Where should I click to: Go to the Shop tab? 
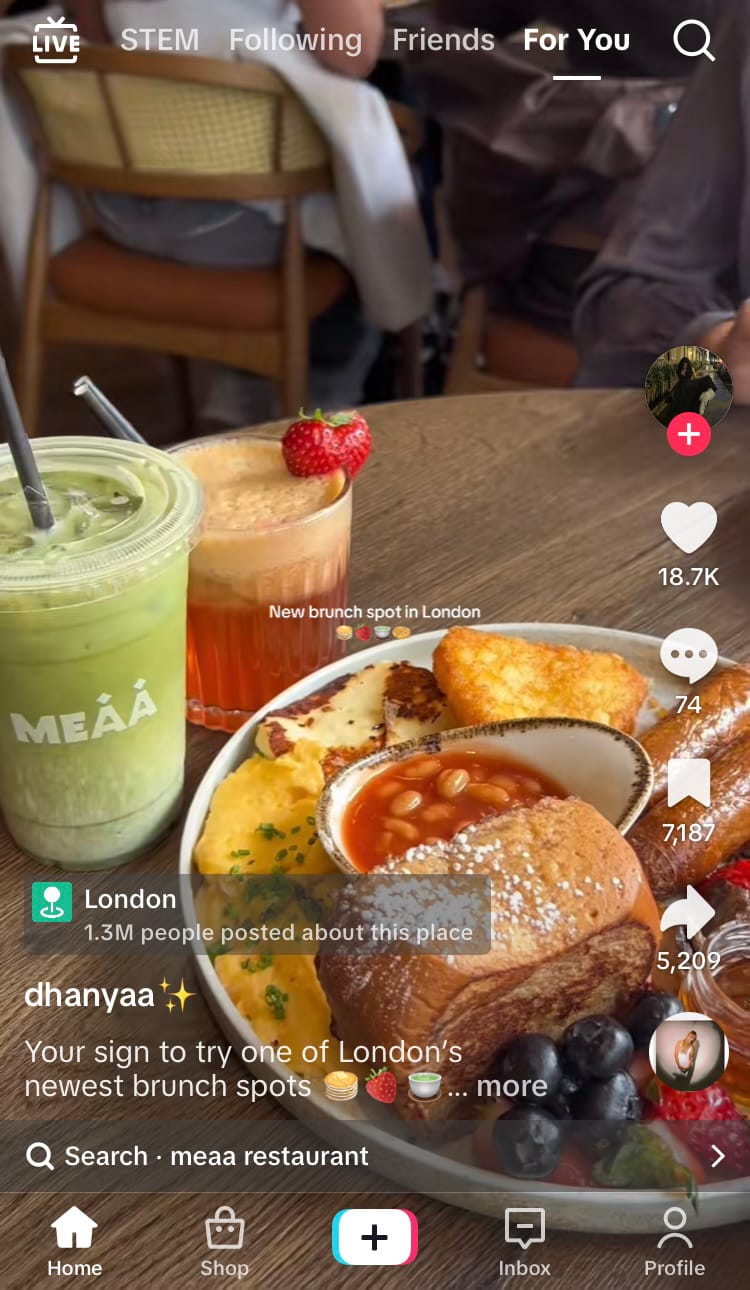tap(224, 1242)
